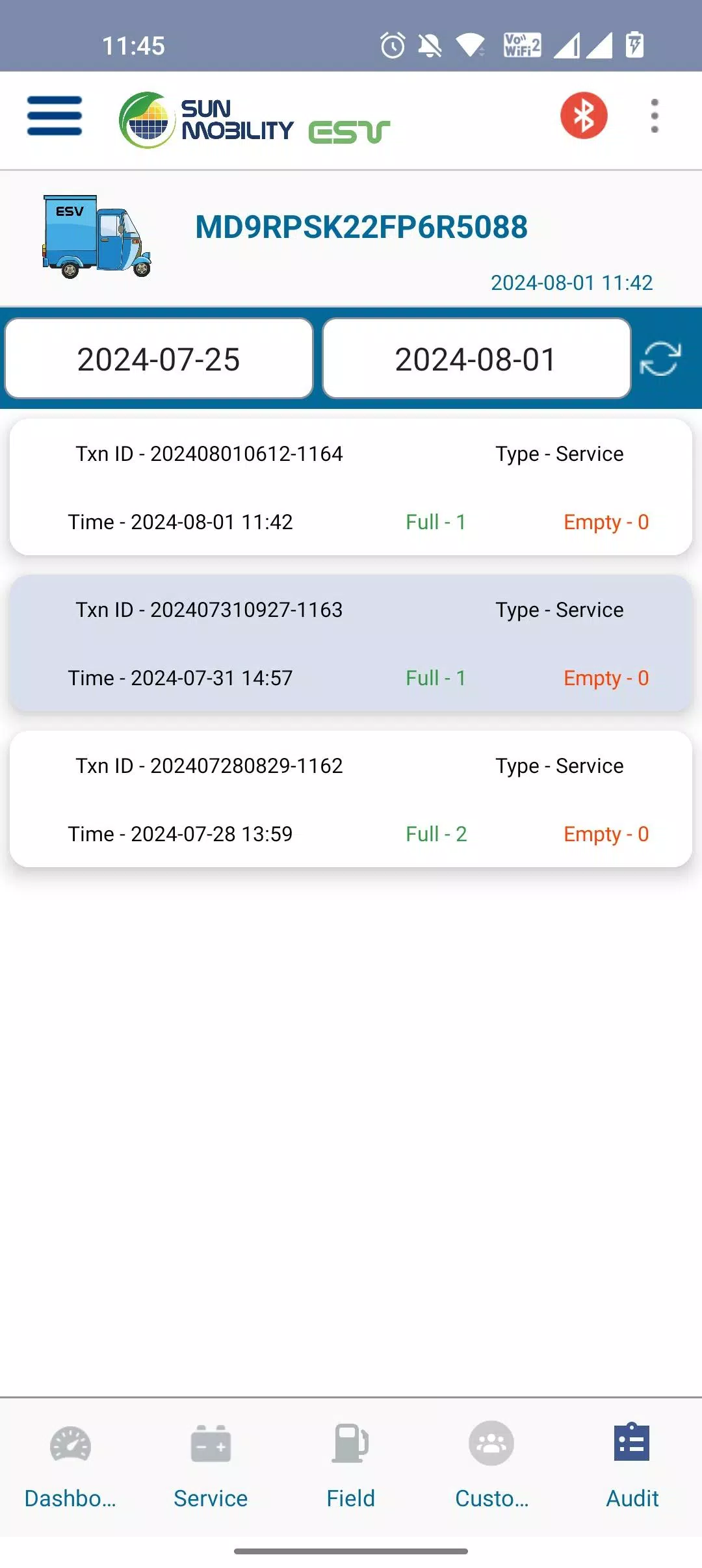Open the hamburger drawer menu
Screen dimensions: 702x1568
(55, 116)
